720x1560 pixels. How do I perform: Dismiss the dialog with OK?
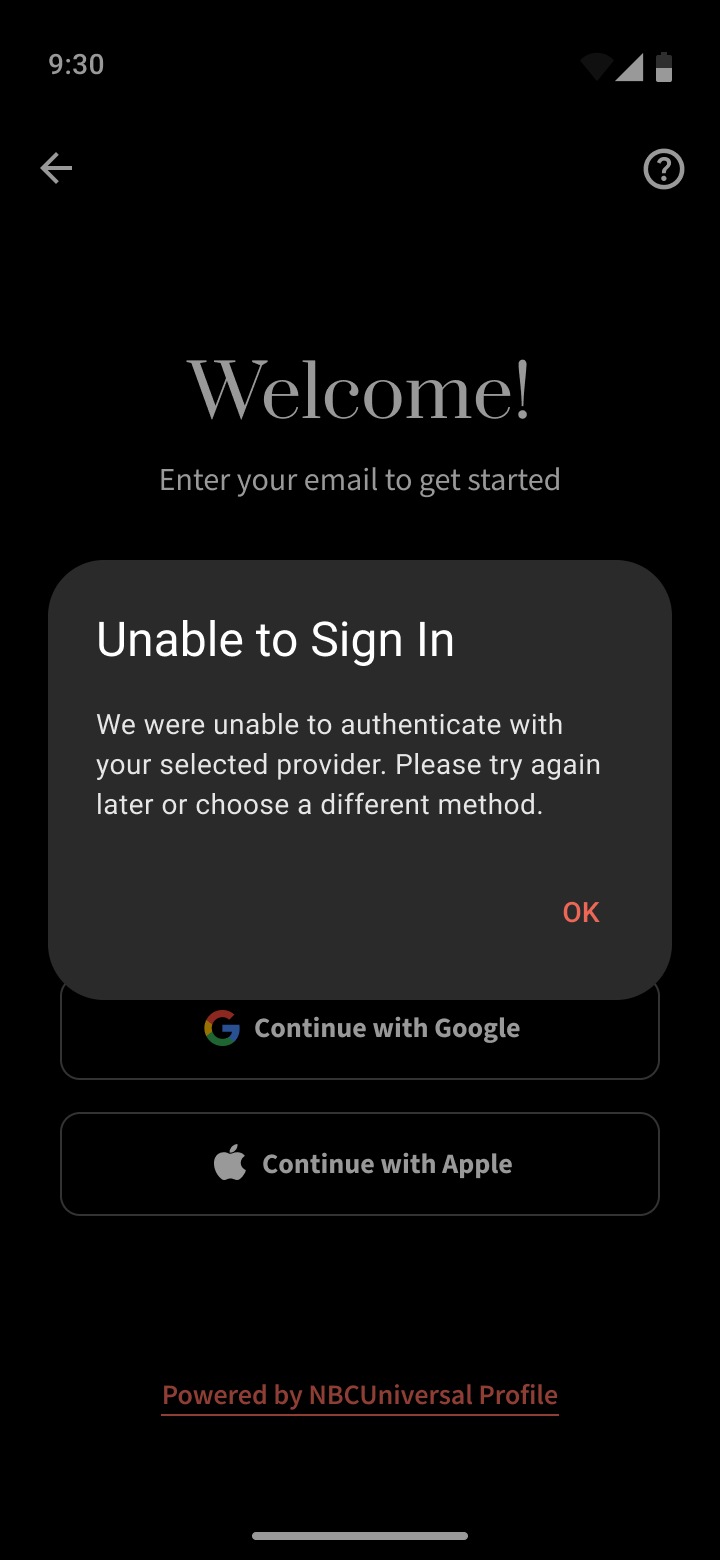(x=580, y=912)
